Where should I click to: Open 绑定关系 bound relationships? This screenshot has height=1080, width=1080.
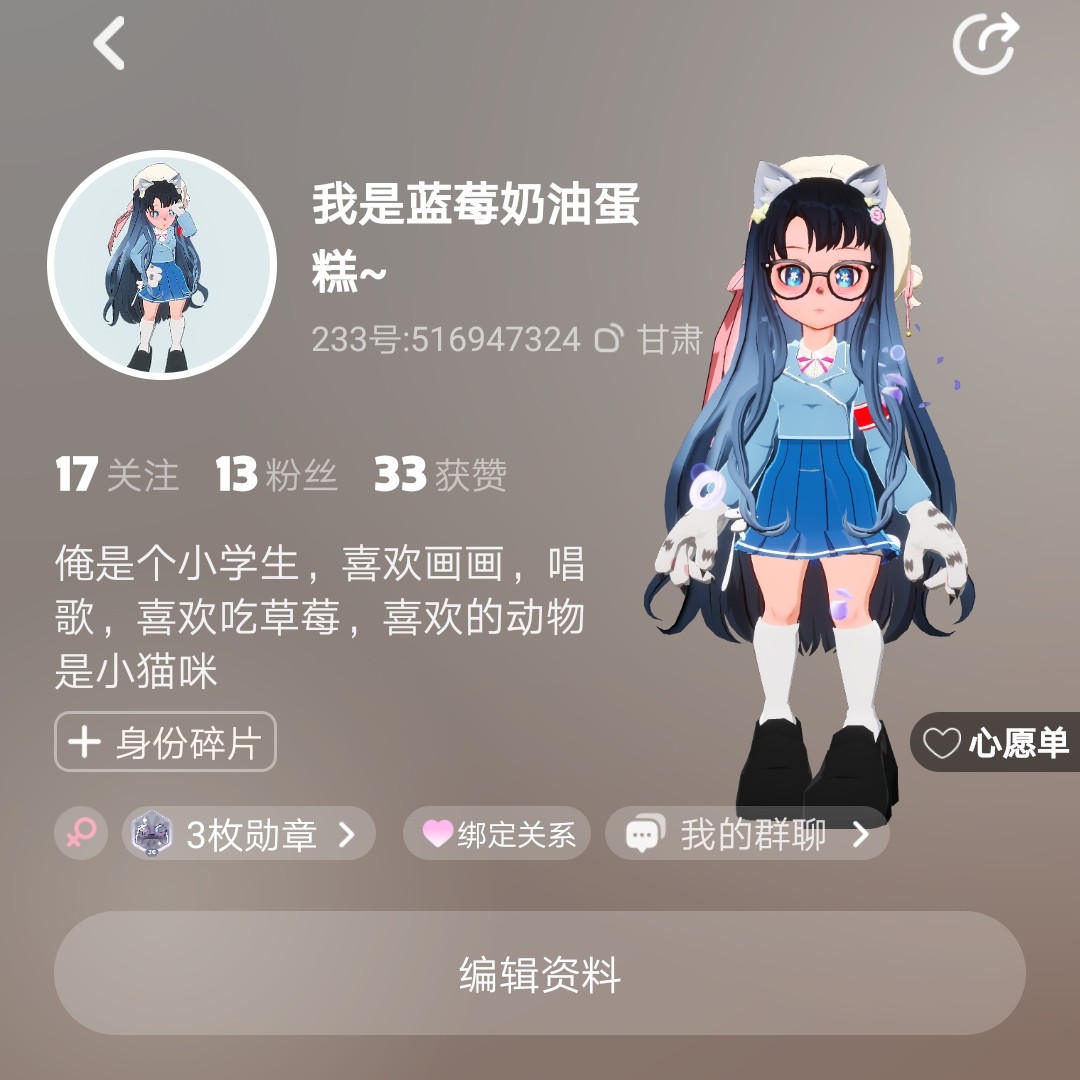[x=497, y=834]
